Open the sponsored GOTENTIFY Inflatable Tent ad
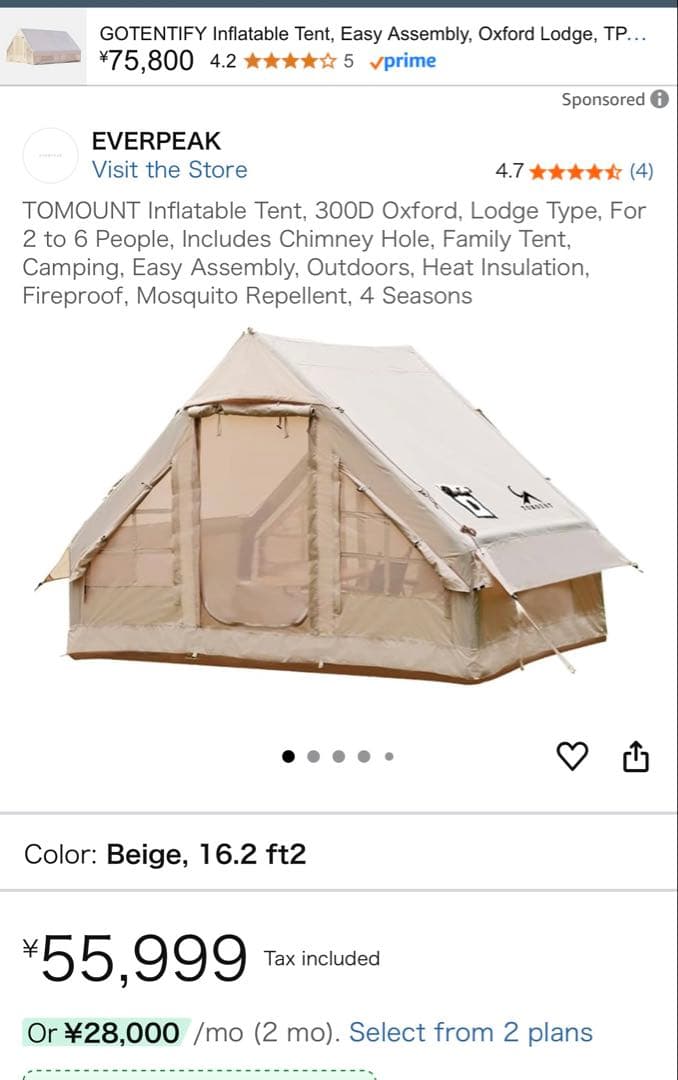 click(x=372, y=34)
